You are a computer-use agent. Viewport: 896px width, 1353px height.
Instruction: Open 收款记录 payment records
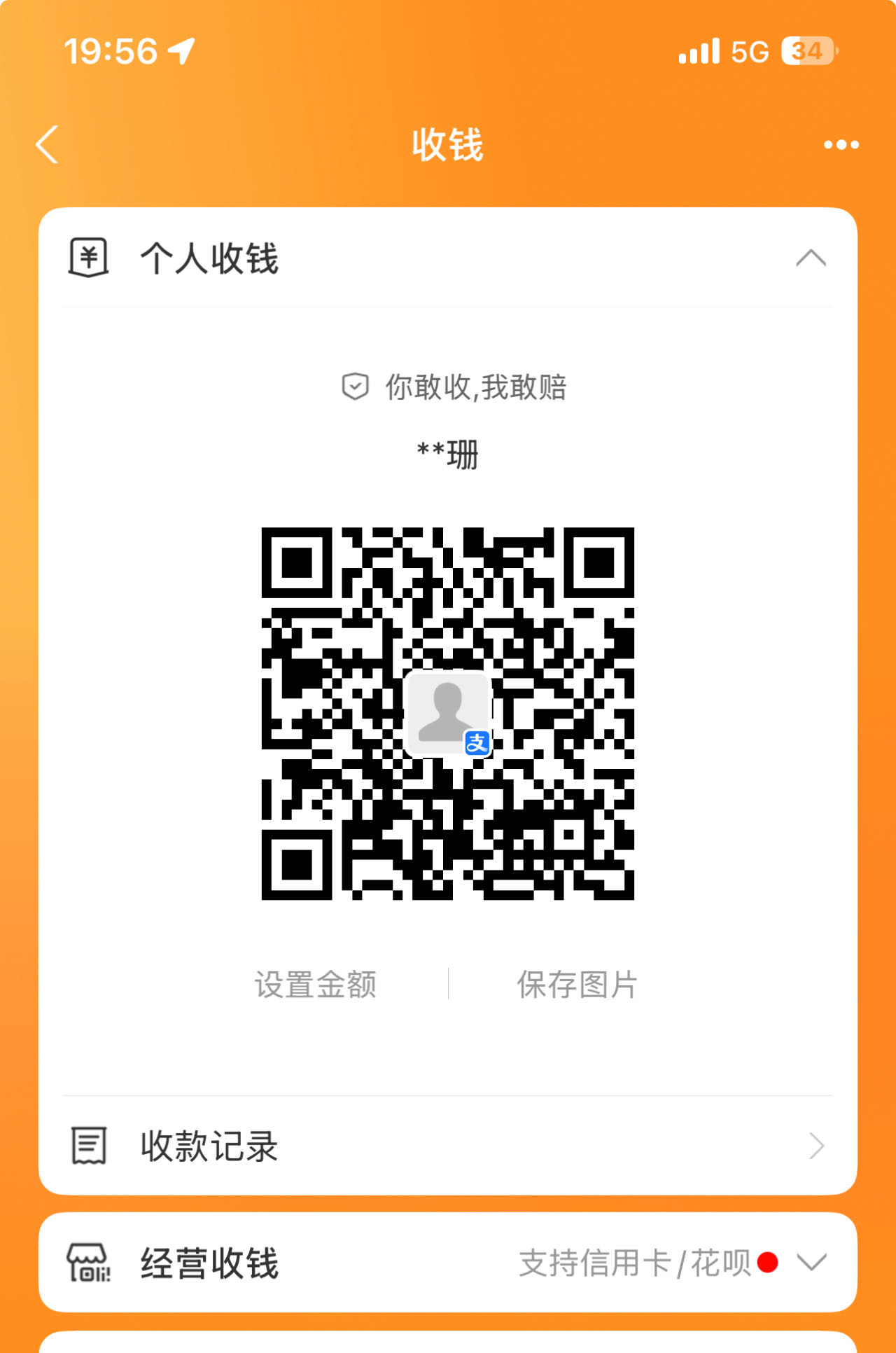(448, 1146)
